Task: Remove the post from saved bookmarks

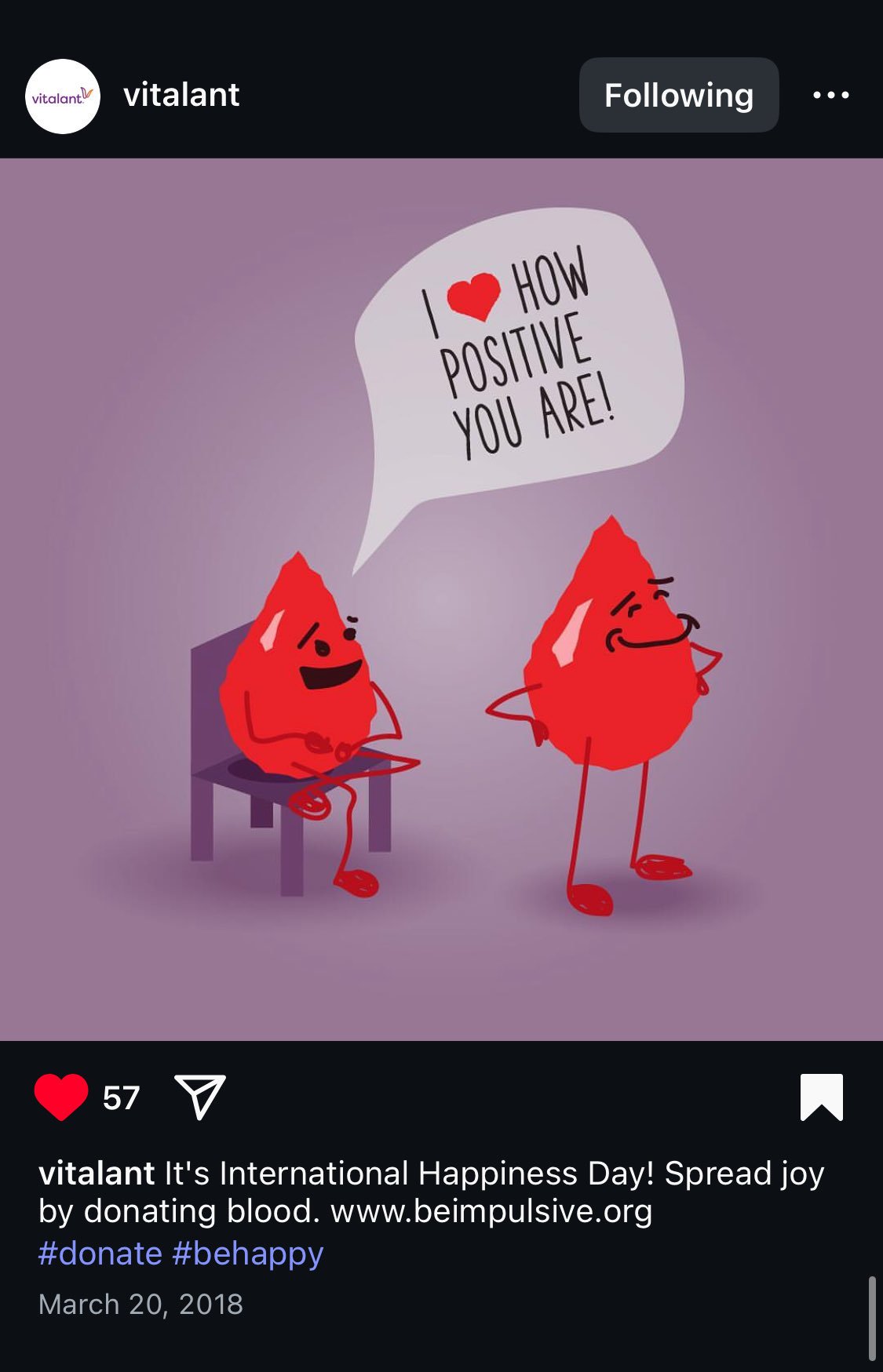Action: pos(821,1096)
